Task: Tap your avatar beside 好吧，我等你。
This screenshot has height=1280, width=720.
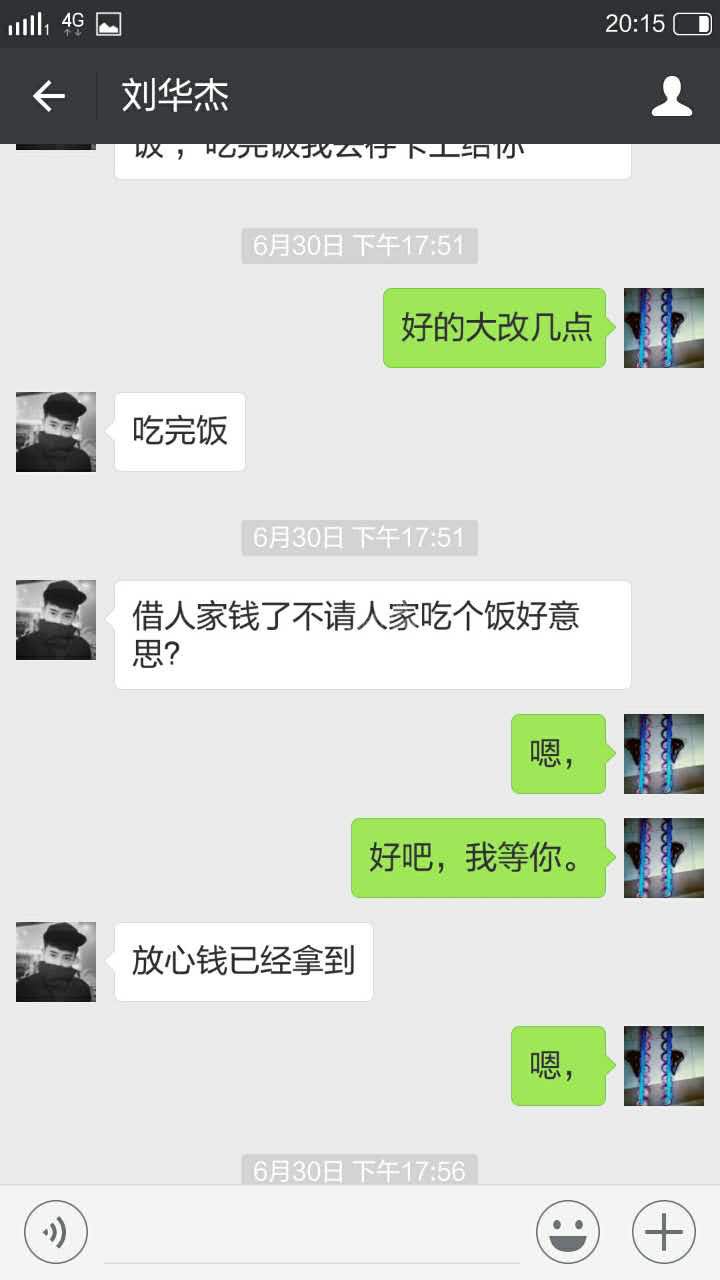Action: (663, 858)
